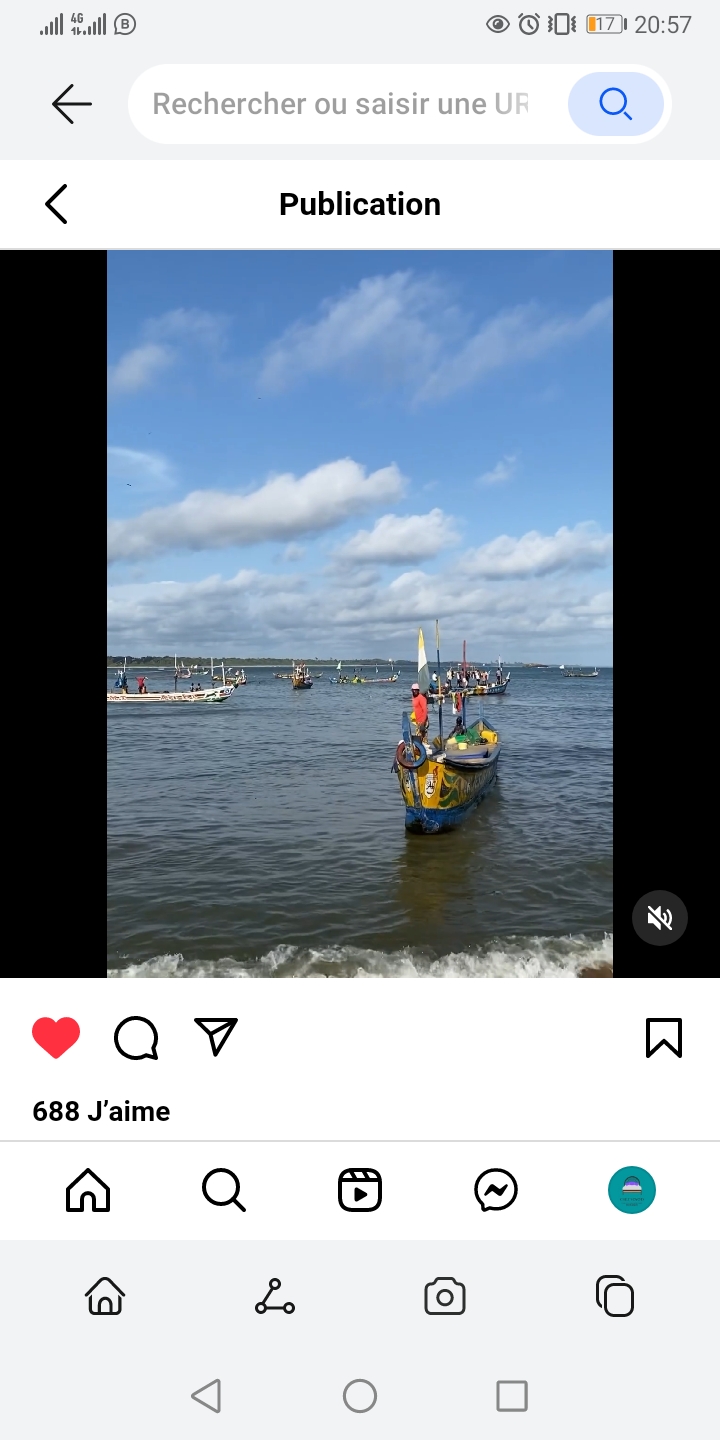Screen dimensions: 720x1440
Task: Open the browser camera tool
Action: (445, 1296)
